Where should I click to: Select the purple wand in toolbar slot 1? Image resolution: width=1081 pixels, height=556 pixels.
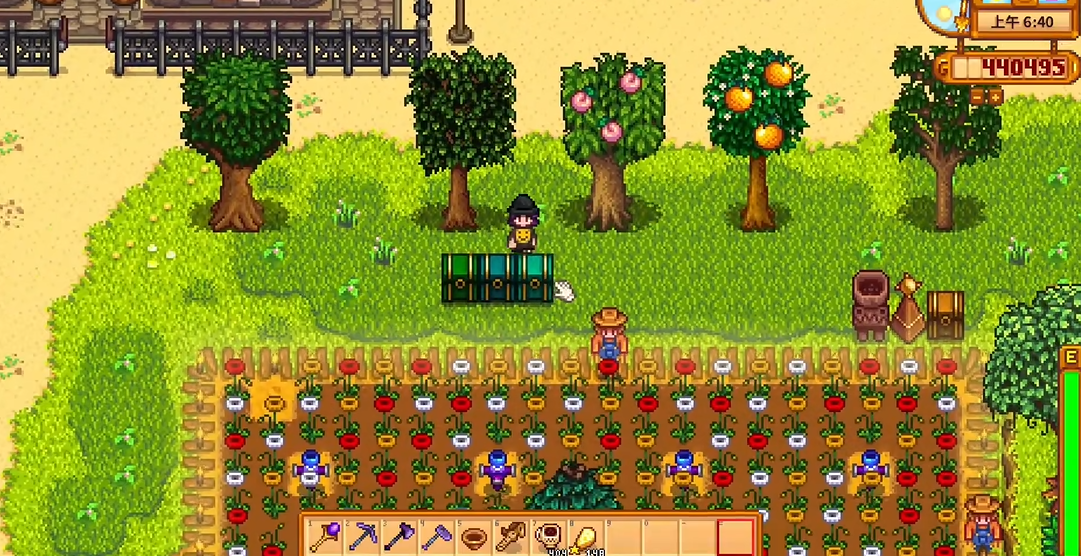pyautogui.click(x=325, y=538)
